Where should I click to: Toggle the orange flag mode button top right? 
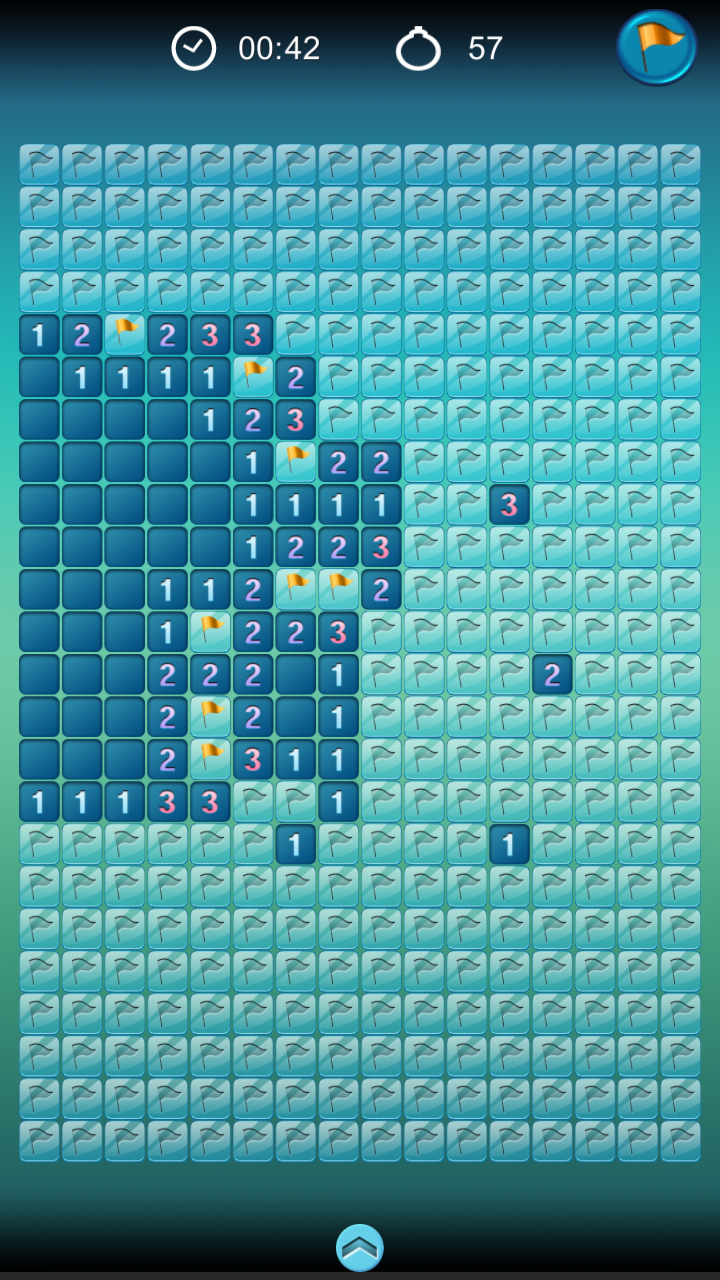[656, 47]
